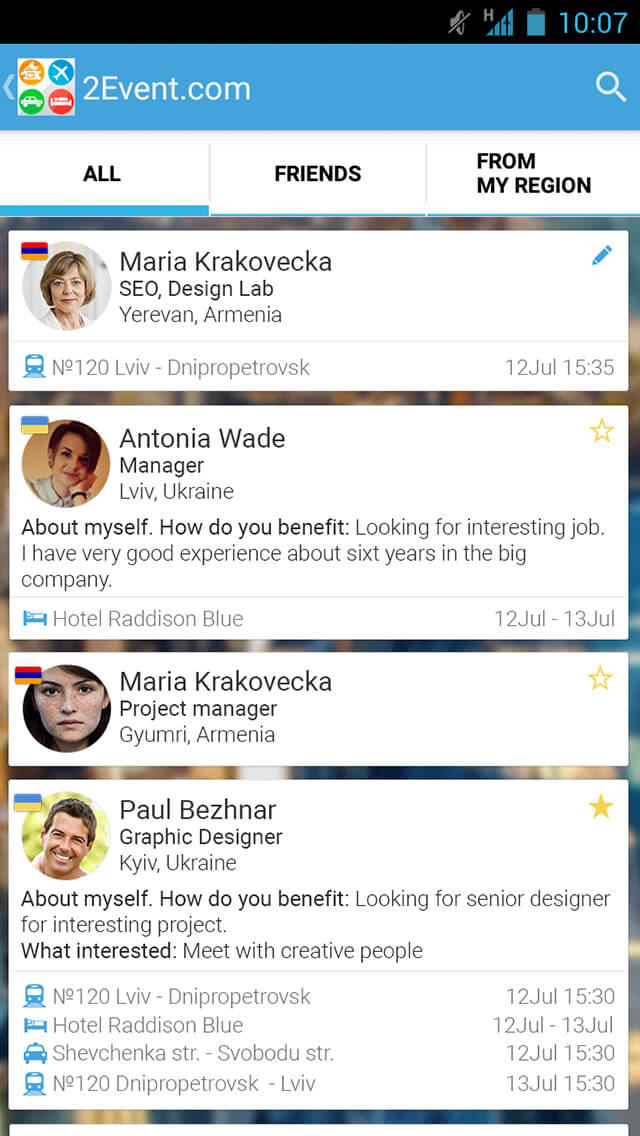Open Maria Krakovecka's card from Yerevan
This screenshot has height=1136, width=640.
318,311
